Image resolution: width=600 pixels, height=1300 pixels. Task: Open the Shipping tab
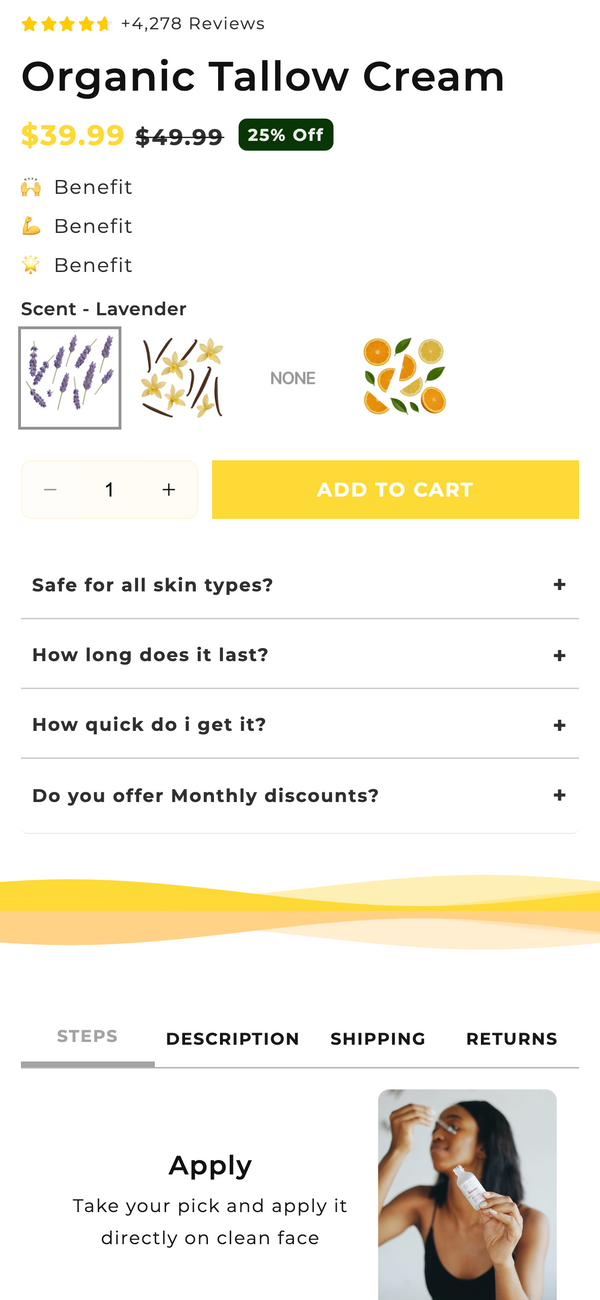[378, 1039]
